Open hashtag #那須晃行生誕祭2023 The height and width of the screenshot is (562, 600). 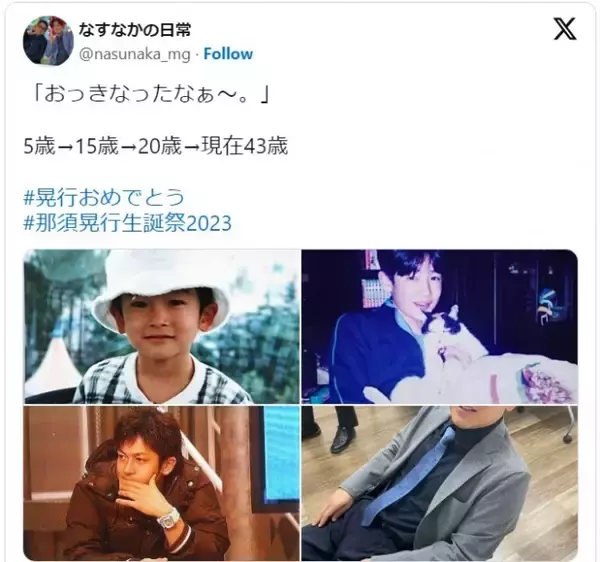(x=127, y=222)
